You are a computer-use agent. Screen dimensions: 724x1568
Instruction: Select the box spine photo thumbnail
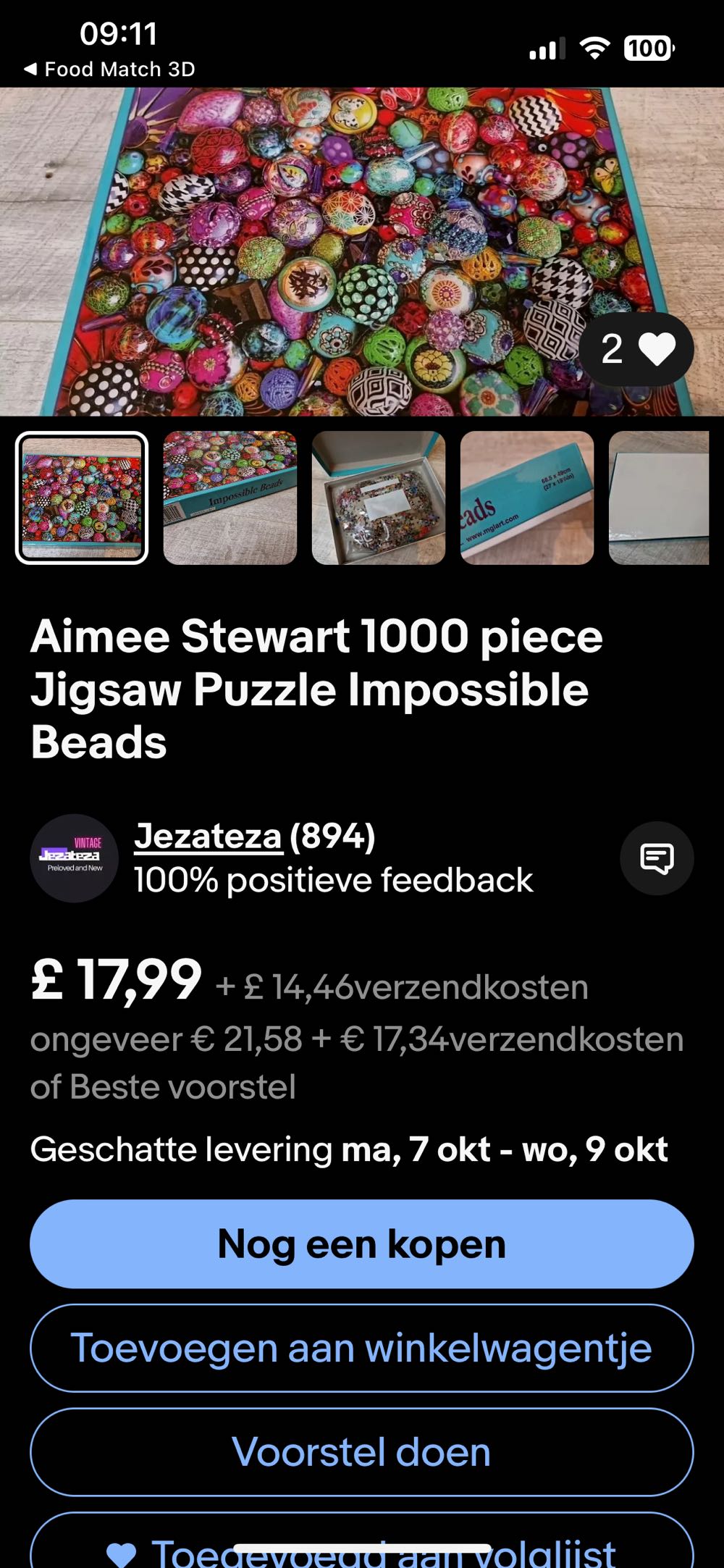(x=230, y=497)
